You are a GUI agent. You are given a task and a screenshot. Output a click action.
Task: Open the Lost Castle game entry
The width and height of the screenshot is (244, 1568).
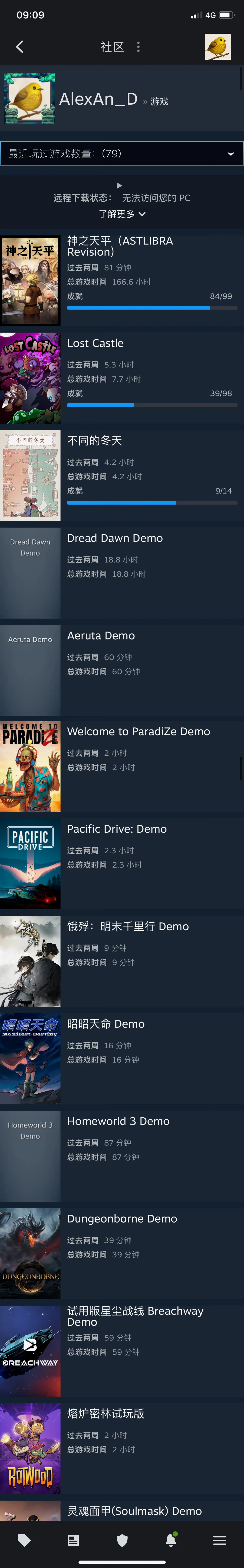tap(95, 343)
